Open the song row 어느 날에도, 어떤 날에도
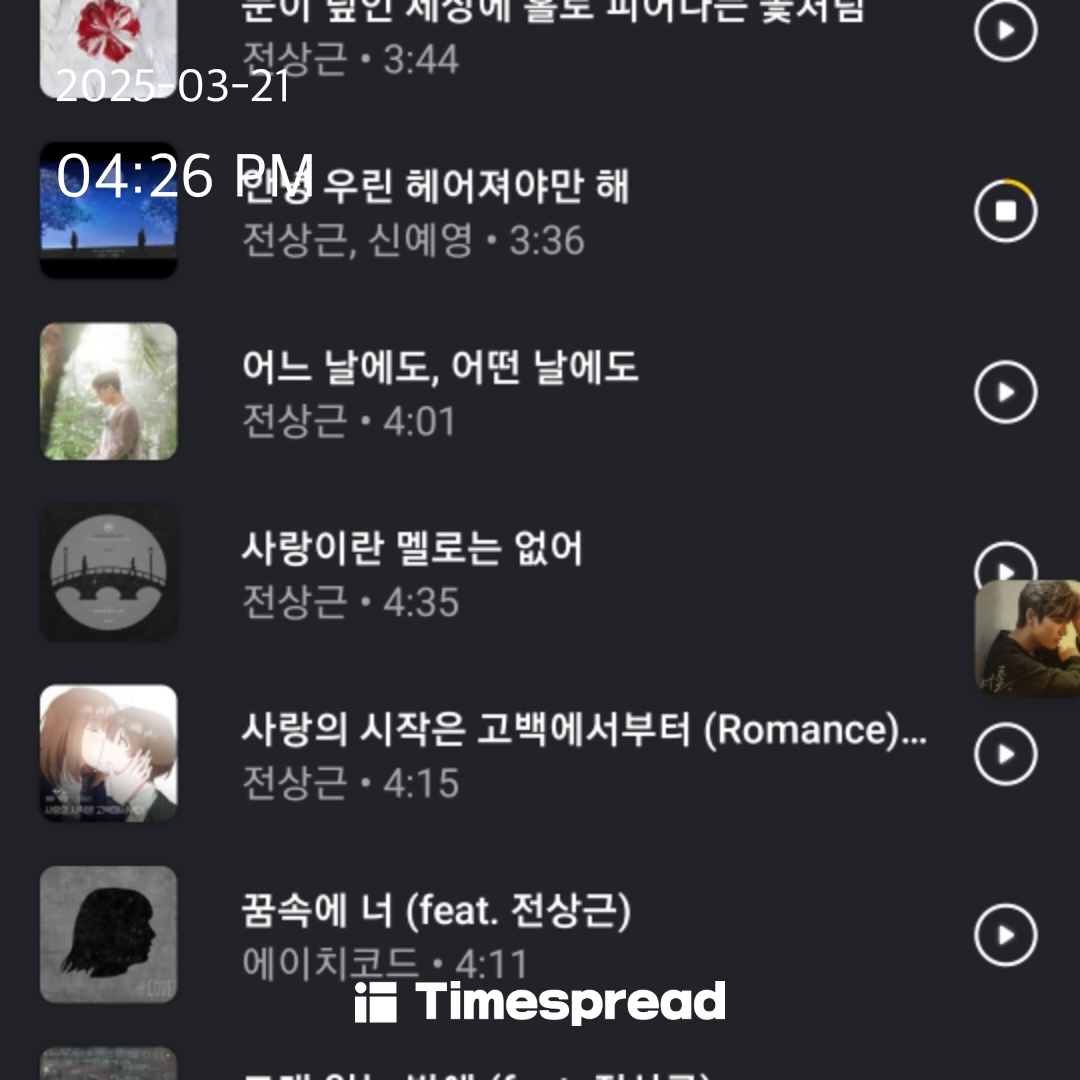This screenshot has width=1080, height=1080. [500, 392]
